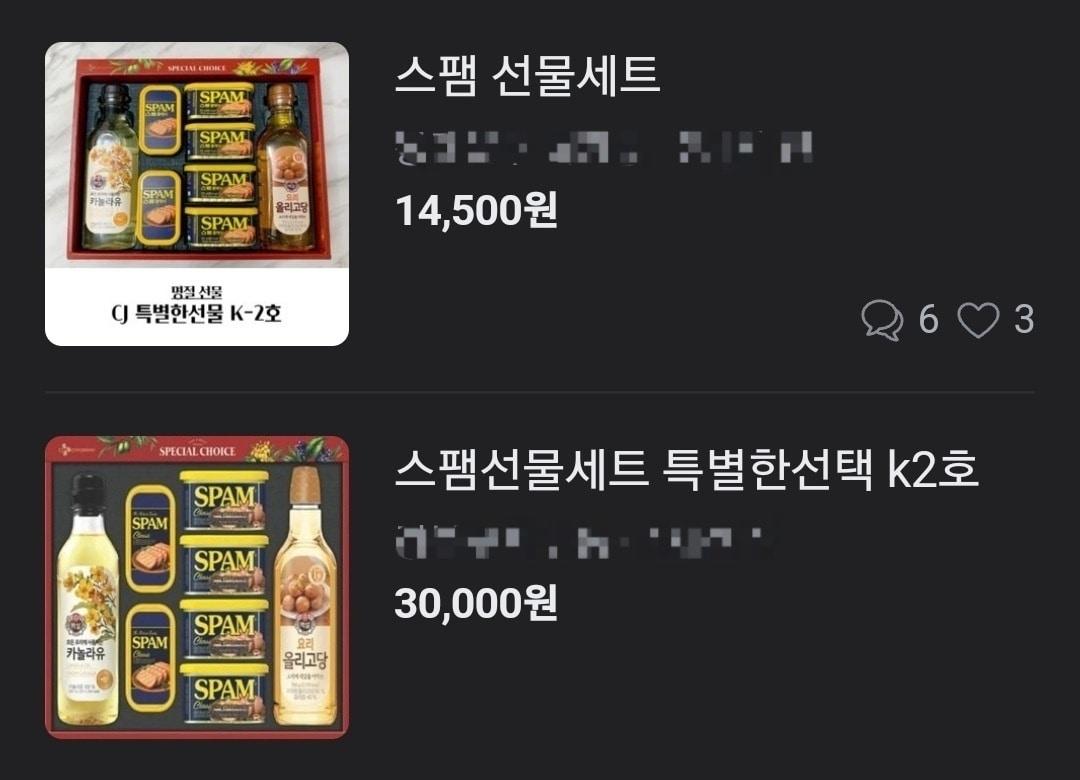Open the 스팸 선물세트 listing priced 14,500원
Screen dimensions: 1080x780
(527, 77)
